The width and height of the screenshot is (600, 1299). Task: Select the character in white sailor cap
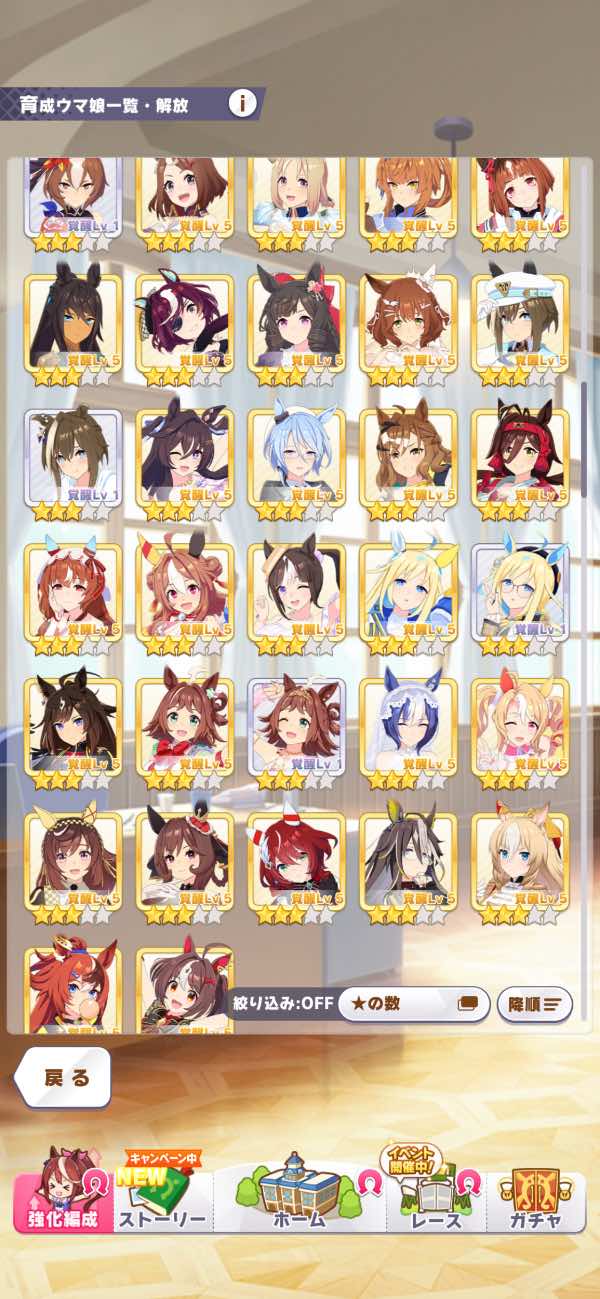point(520,324)
